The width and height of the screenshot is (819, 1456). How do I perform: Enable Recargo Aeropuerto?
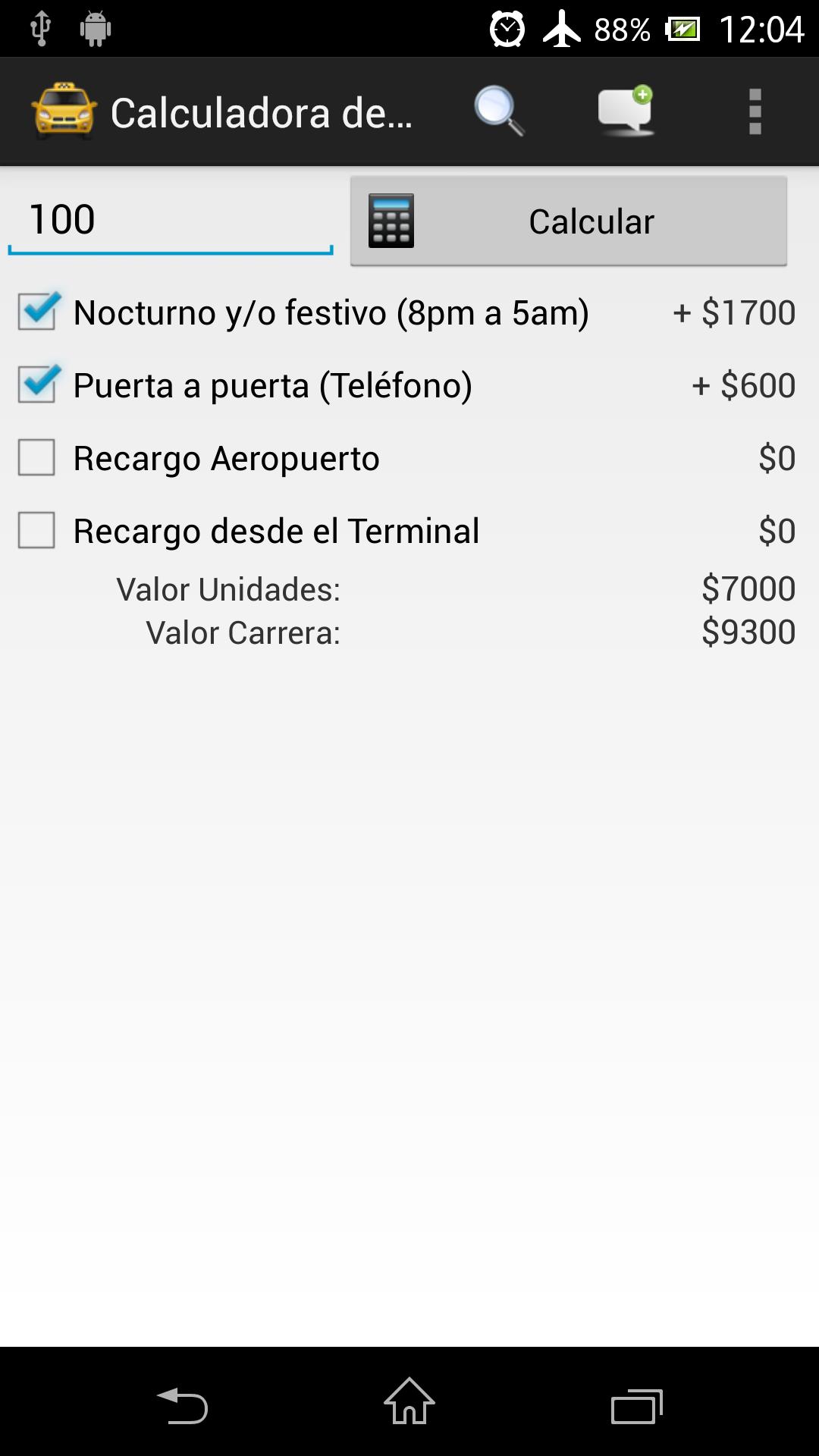[36, 457]
